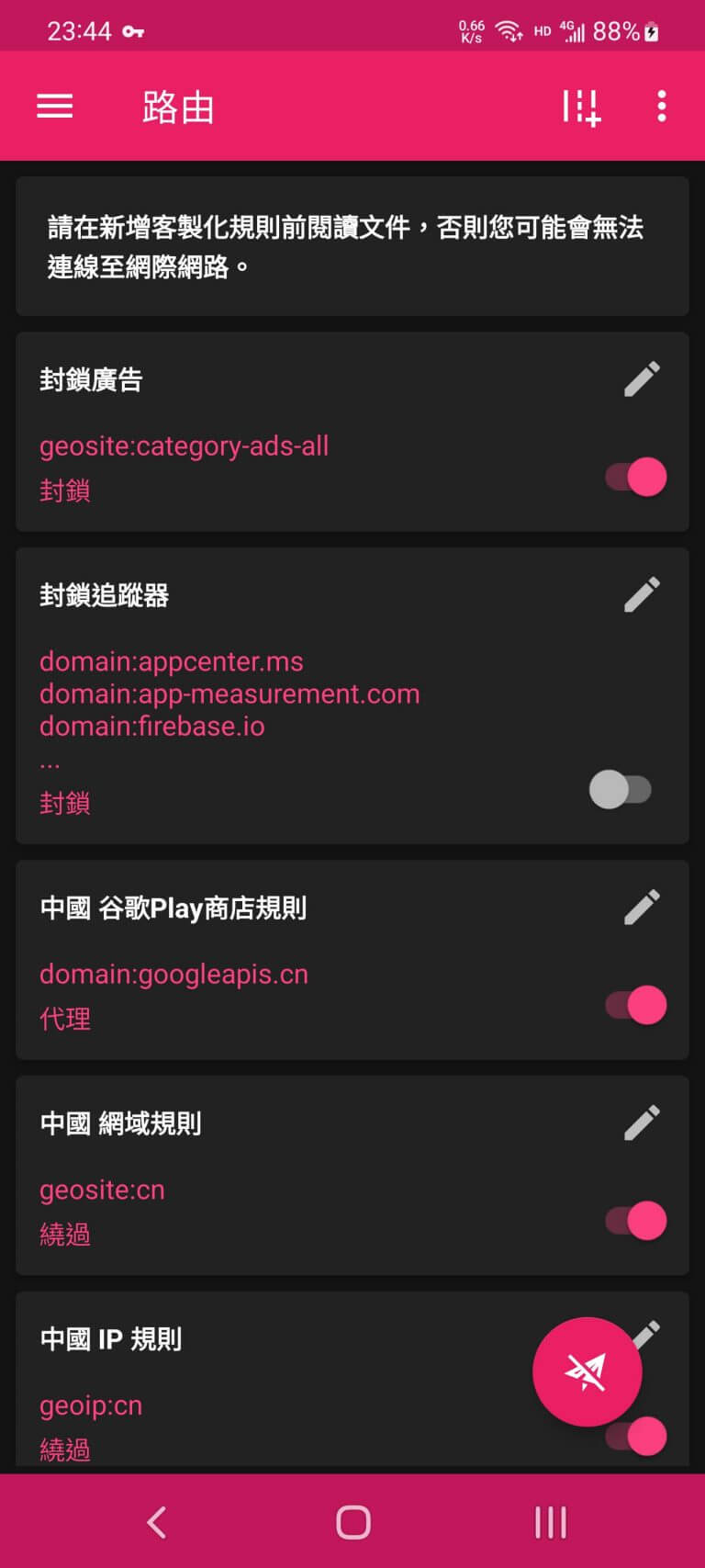Edit the 封鎖廣告 rule with pencil icon

[x=642, y=378]
